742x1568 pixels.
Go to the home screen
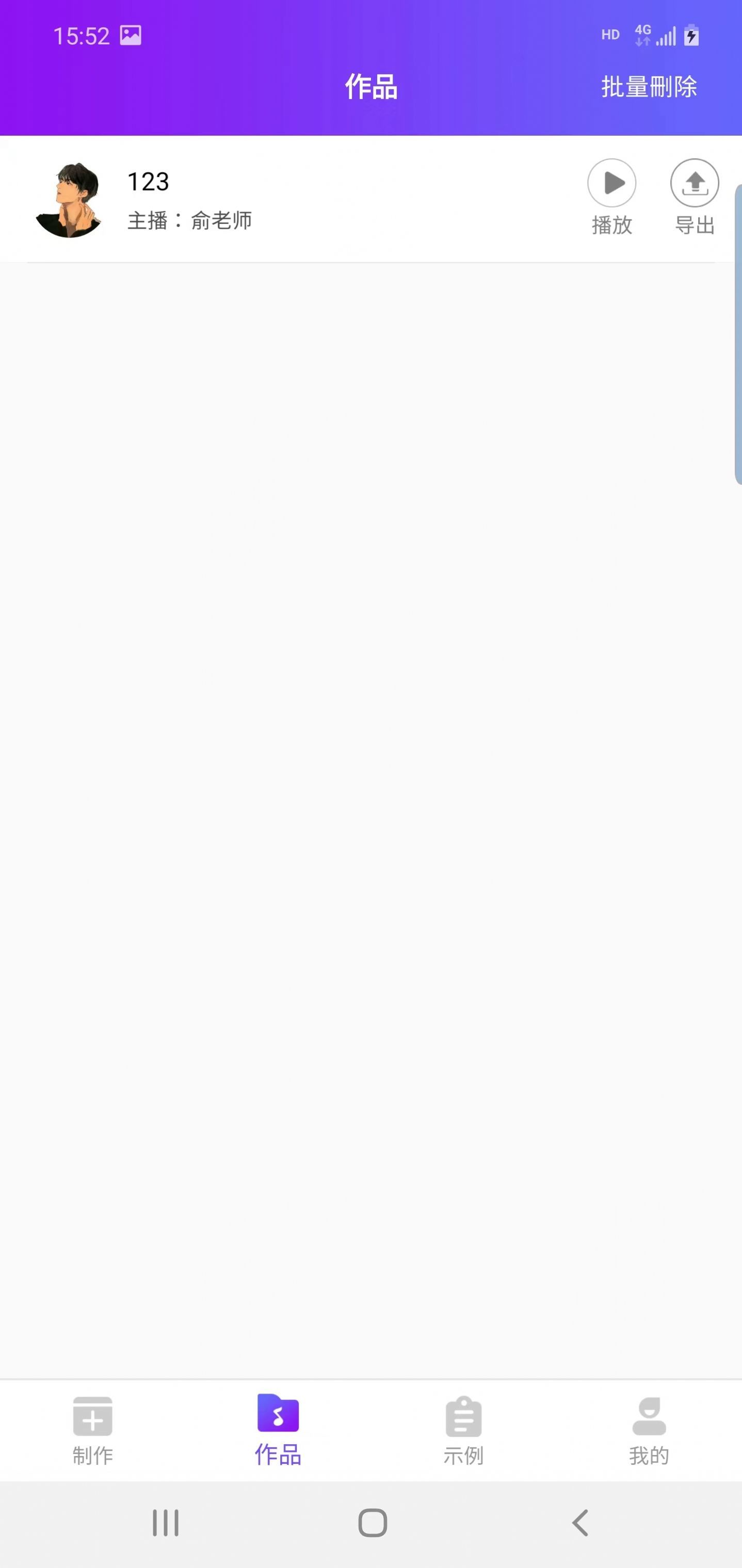coord(372,1523)
